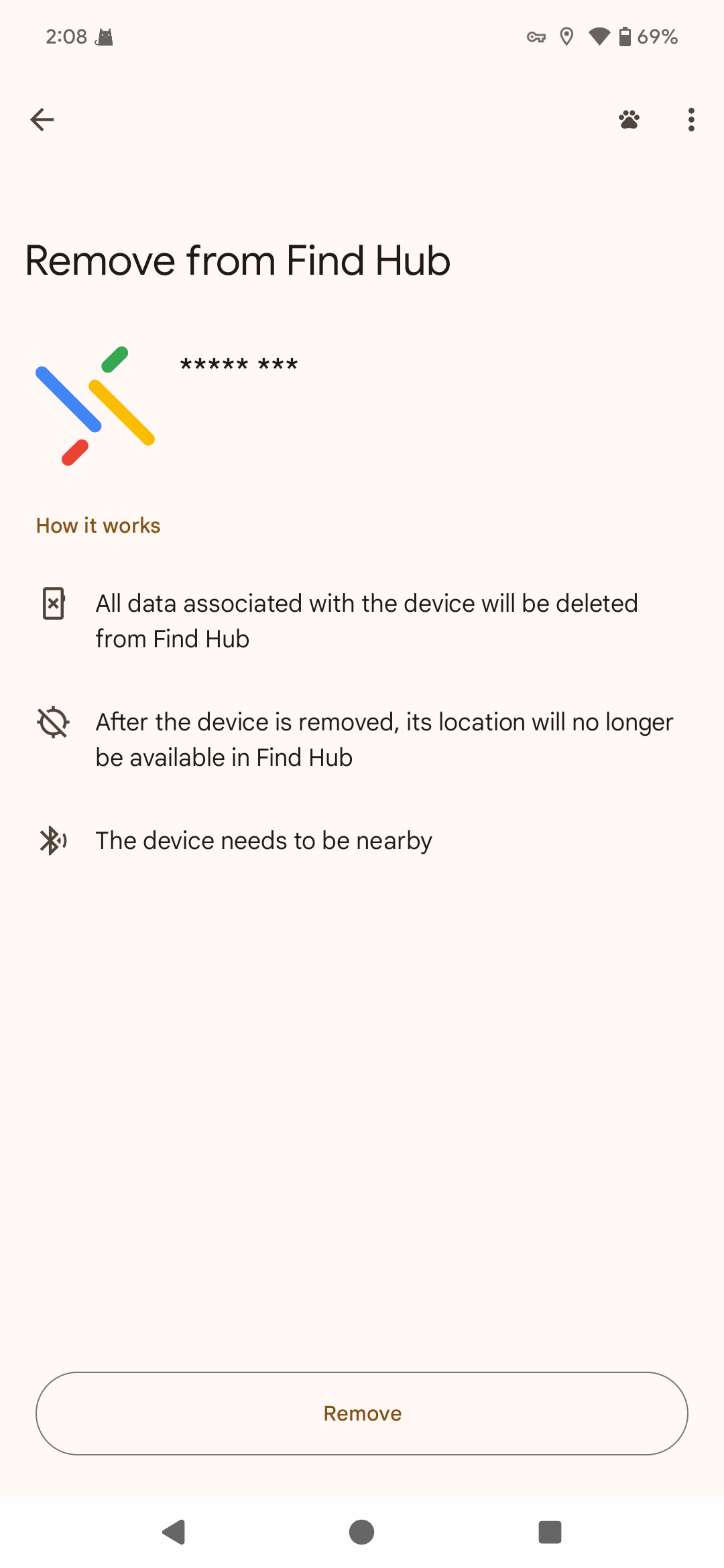Tap the system home button
The height and width of the screenshot is (1568, 724).
click(x=362, y=1532)
